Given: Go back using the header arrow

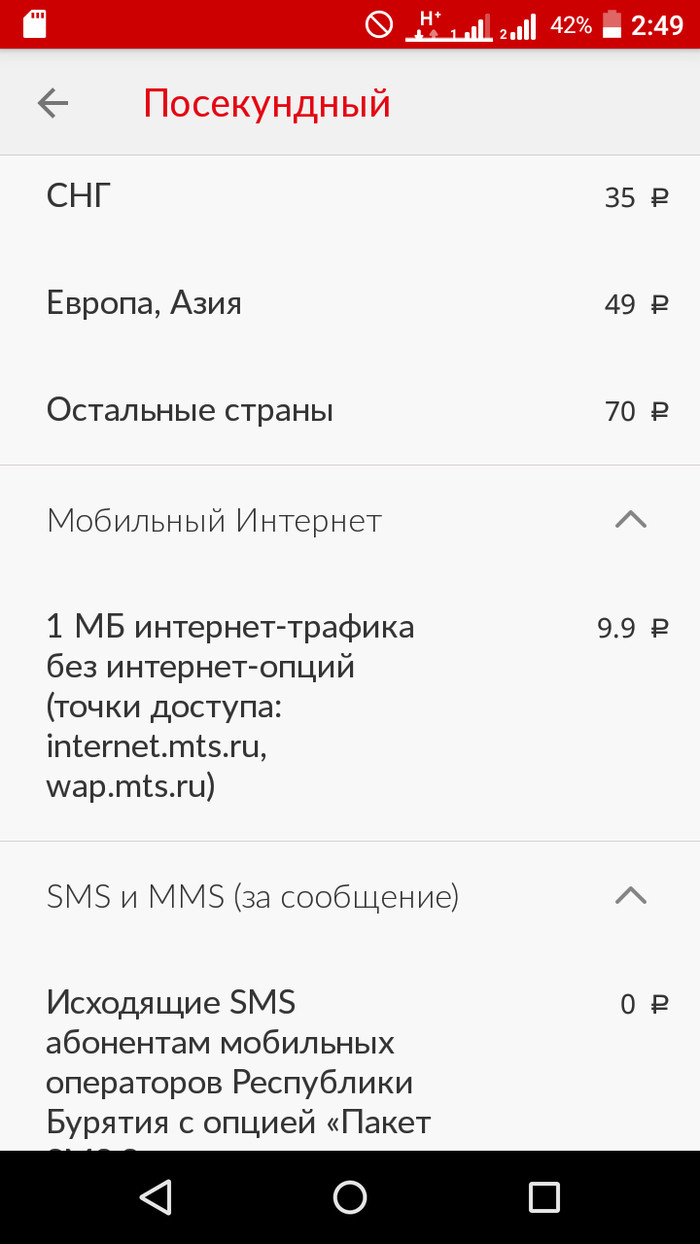Looking at the screenshot, I should (52, 103).
